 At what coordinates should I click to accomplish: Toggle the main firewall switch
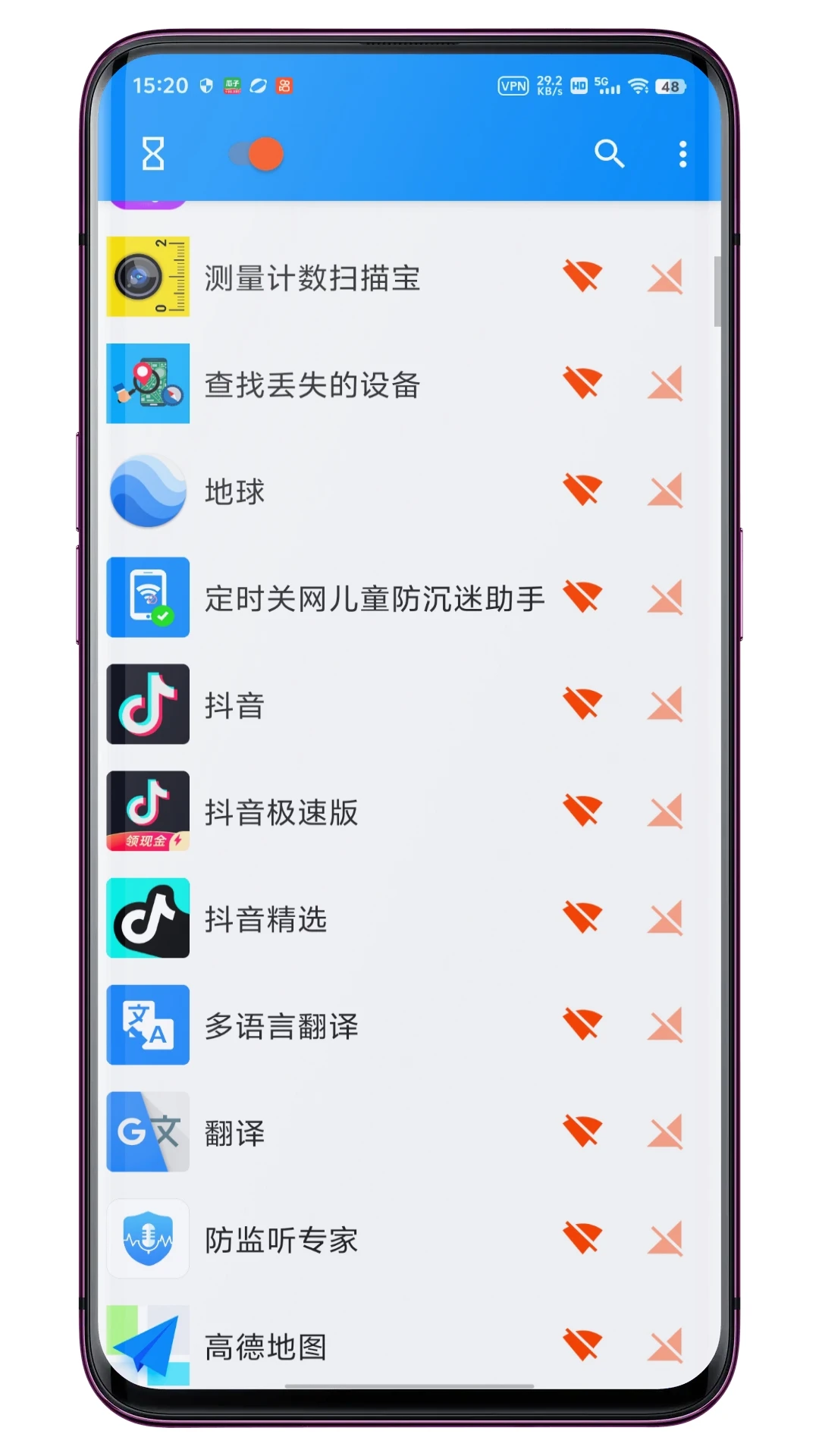256,154
